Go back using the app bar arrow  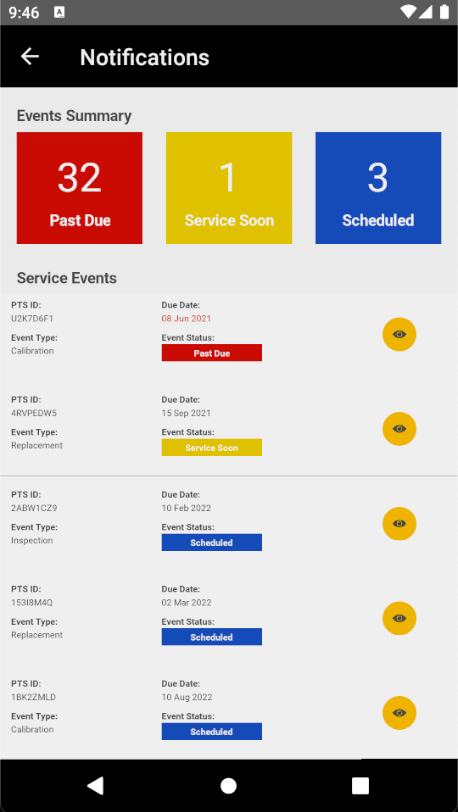click(x=30, y=56)
